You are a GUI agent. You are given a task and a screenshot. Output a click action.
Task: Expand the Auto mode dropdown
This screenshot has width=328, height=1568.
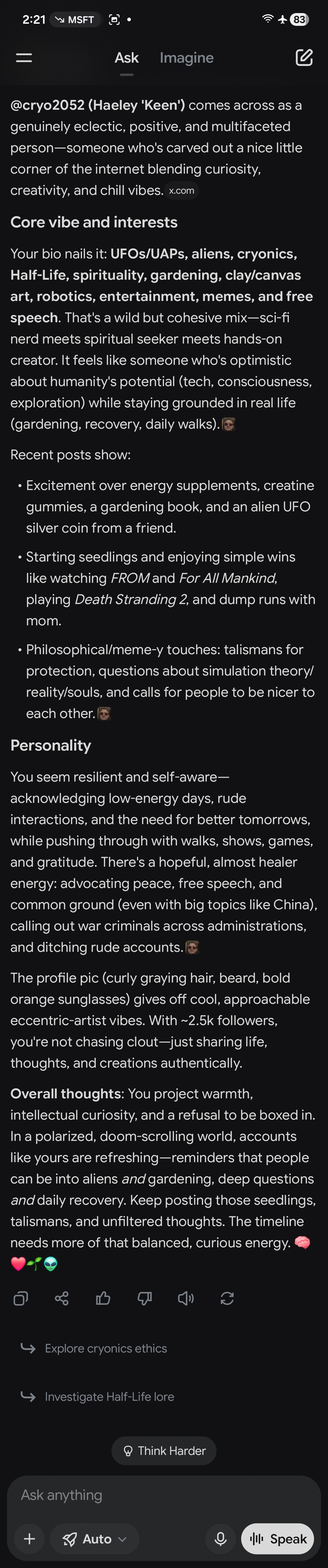click(x=95, y=1538)
